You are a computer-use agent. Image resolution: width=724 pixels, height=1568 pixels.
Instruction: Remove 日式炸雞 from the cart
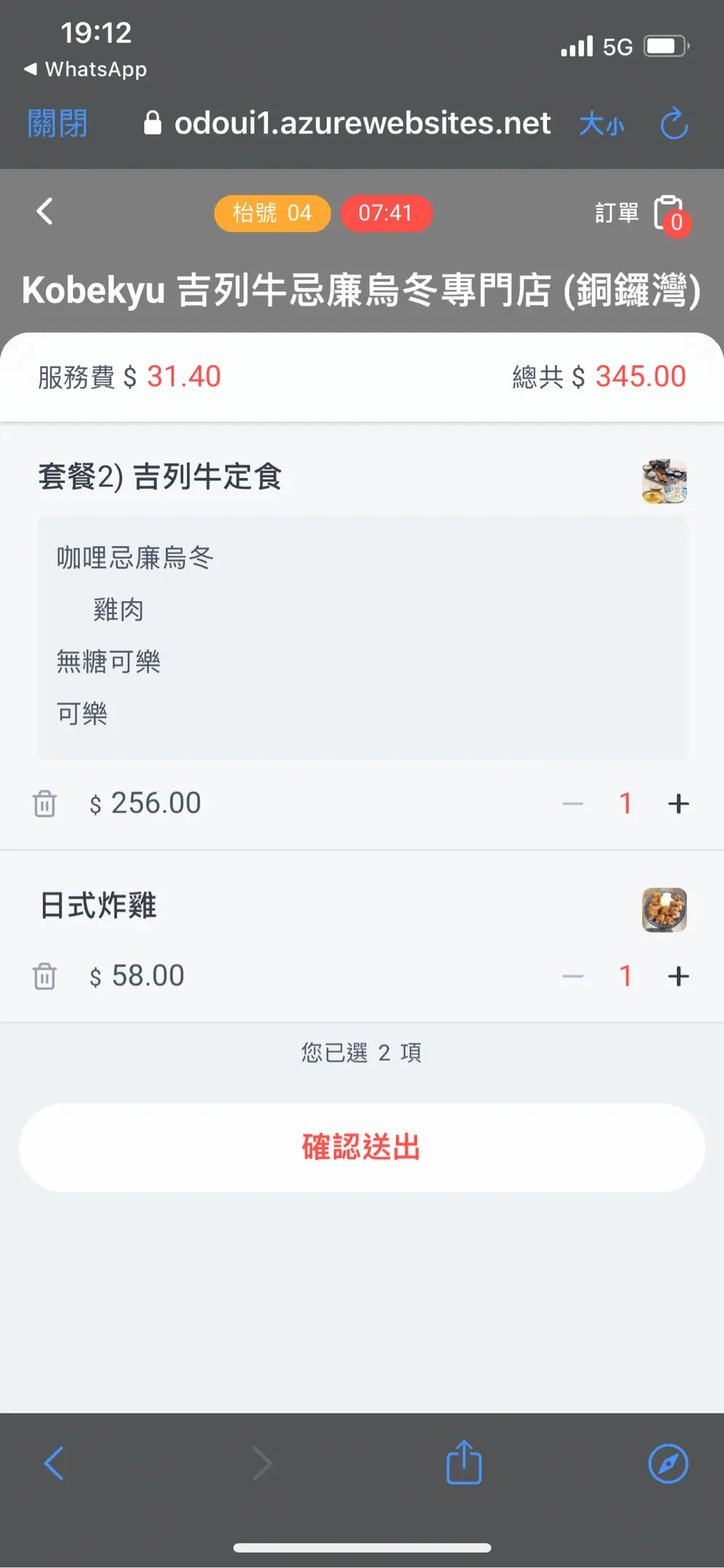44,976
